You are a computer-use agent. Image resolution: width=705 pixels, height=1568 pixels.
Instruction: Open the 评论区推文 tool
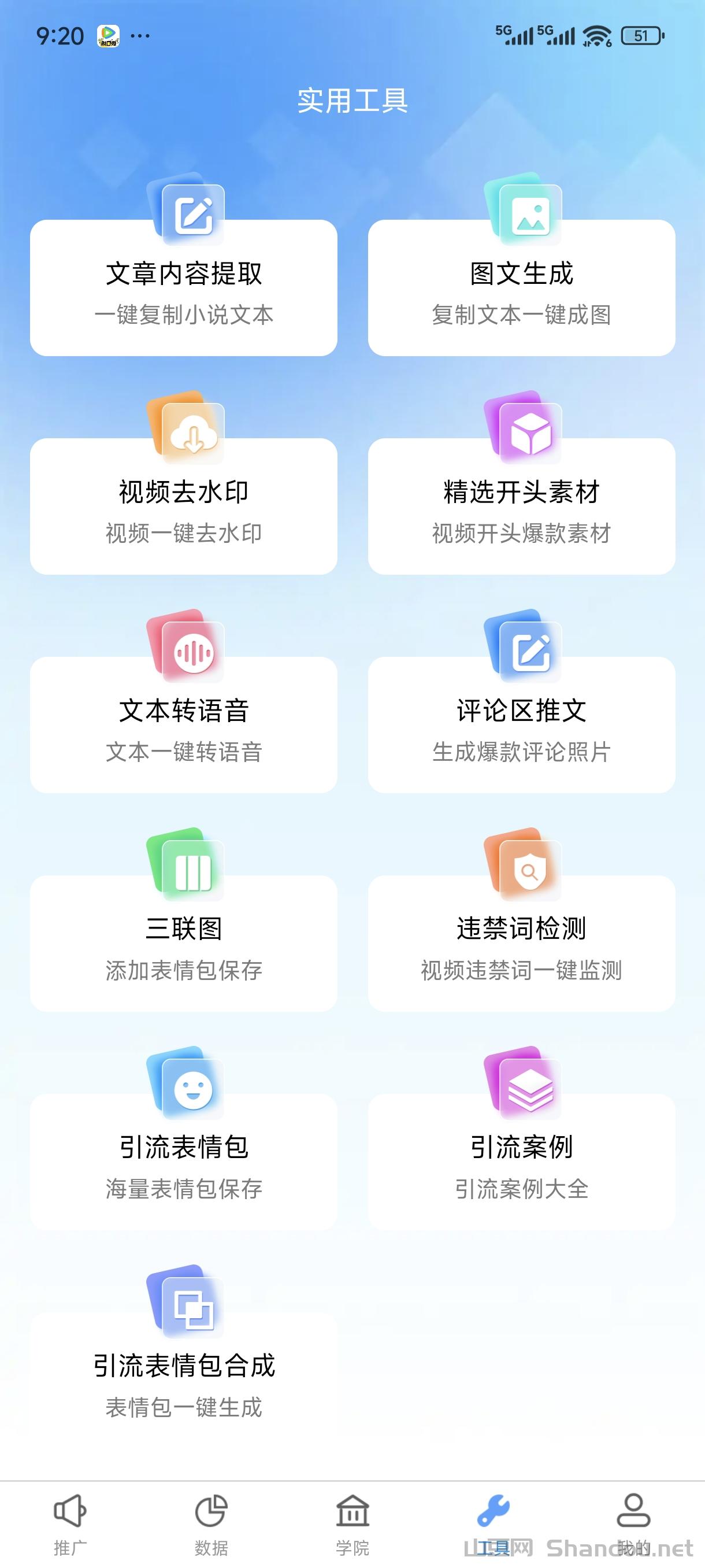point(521,724)
